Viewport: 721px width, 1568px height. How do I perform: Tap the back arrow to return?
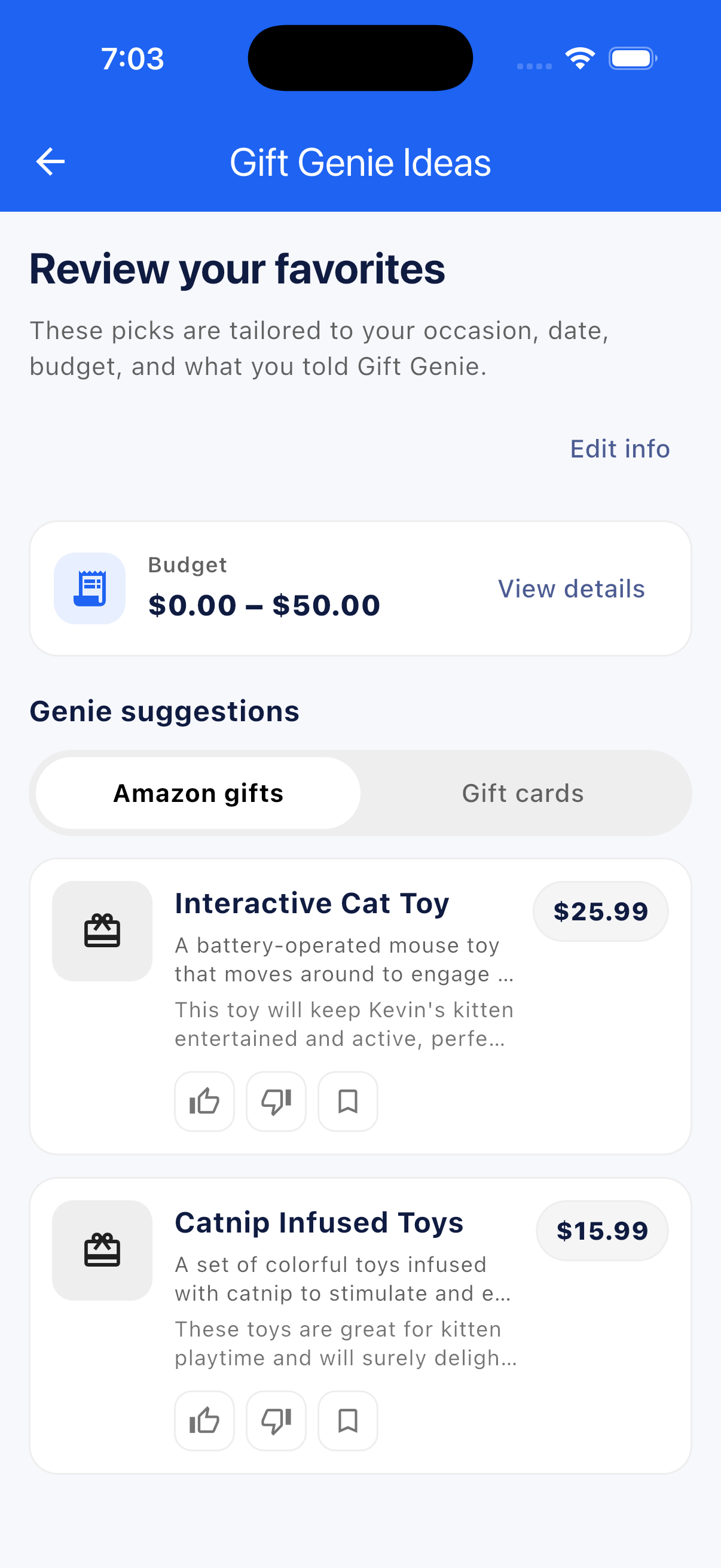(x=50, y=161)
